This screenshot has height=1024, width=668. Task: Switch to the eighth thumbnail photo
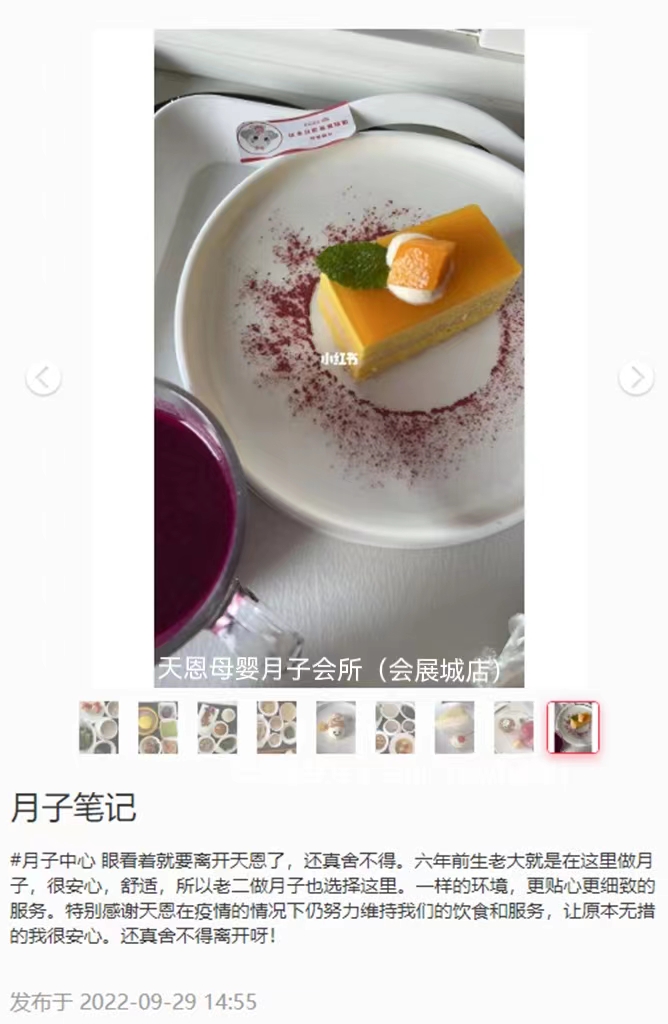coord(513,727)
